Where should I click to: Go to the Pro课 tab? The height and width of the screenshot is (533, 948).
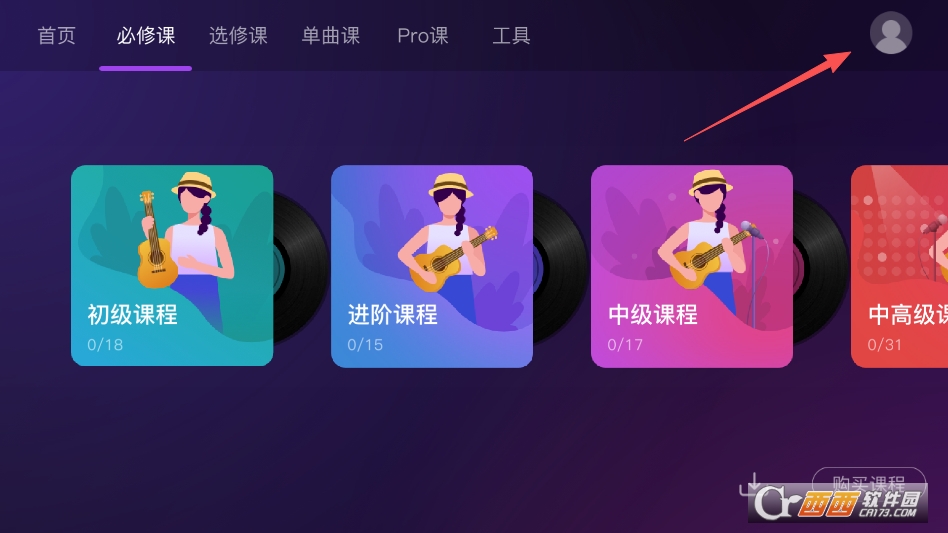point(422,36)
